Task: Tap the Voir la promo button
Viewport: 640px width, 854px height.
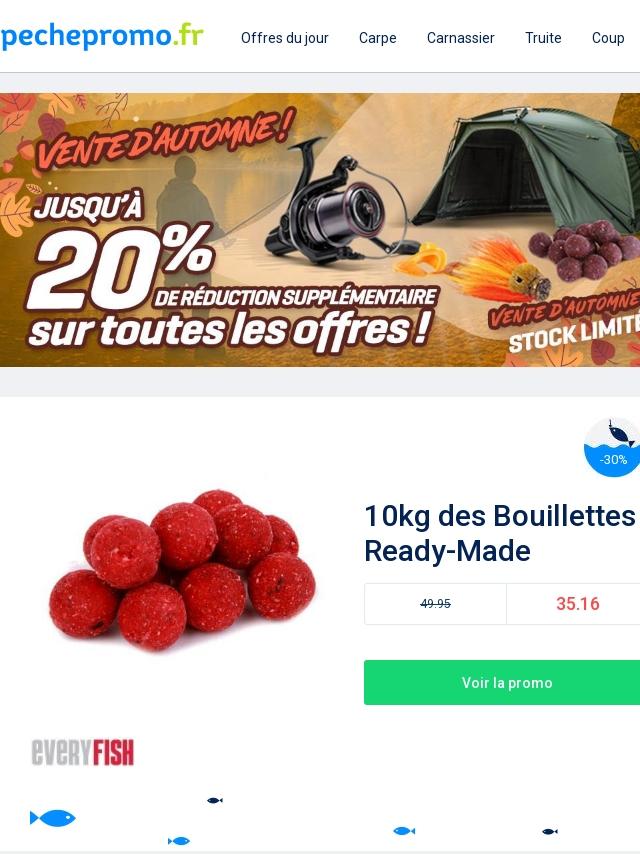Action: [506, 682]
